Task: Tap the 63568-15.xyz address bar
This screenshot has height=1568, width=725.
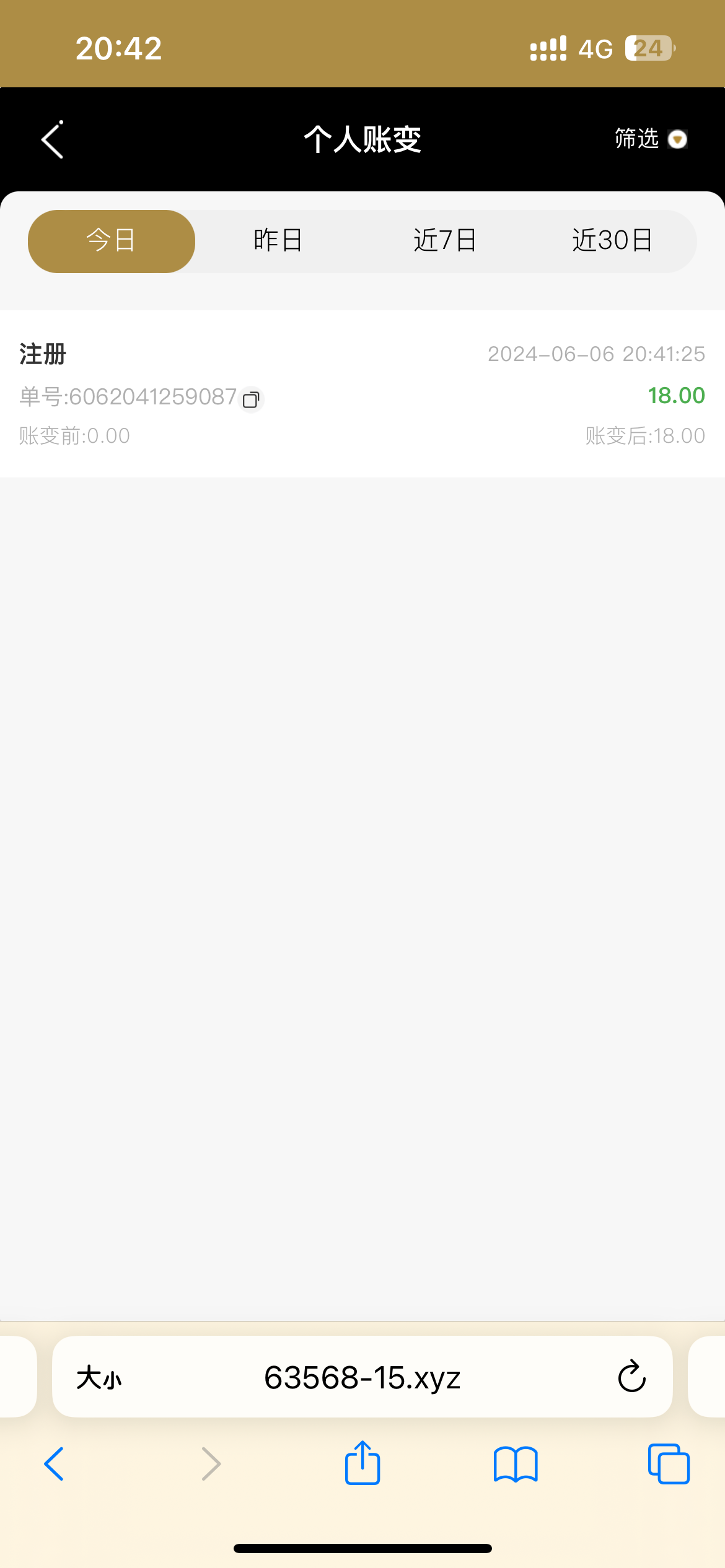Action: [362, 1377]
